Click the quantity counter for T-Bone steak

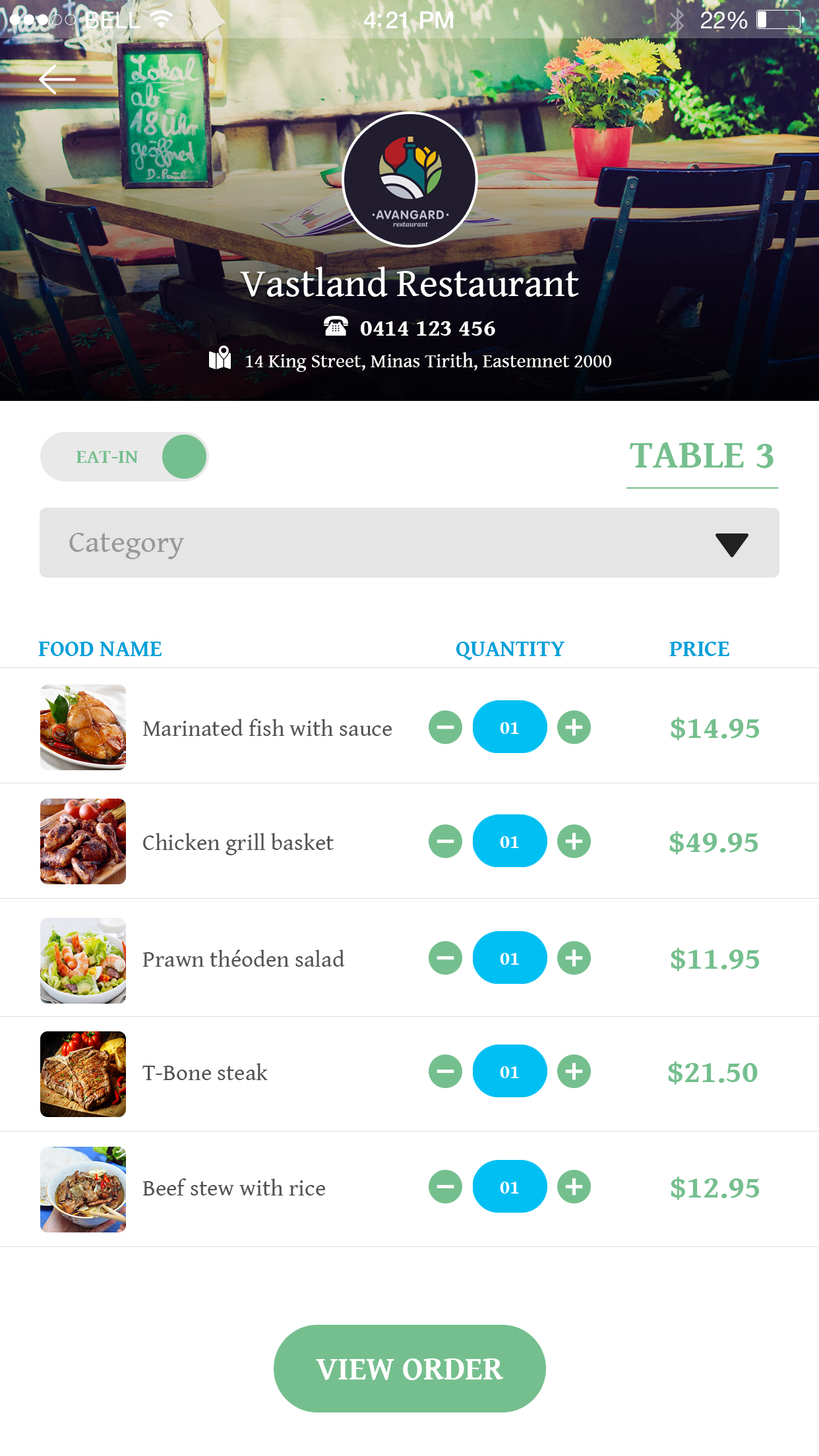[509, 1072]
